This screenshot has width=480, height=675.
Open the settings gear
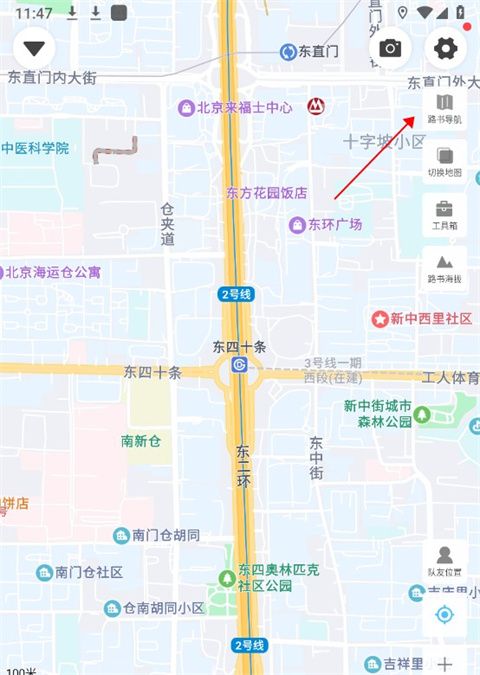[x=446, y=48]
